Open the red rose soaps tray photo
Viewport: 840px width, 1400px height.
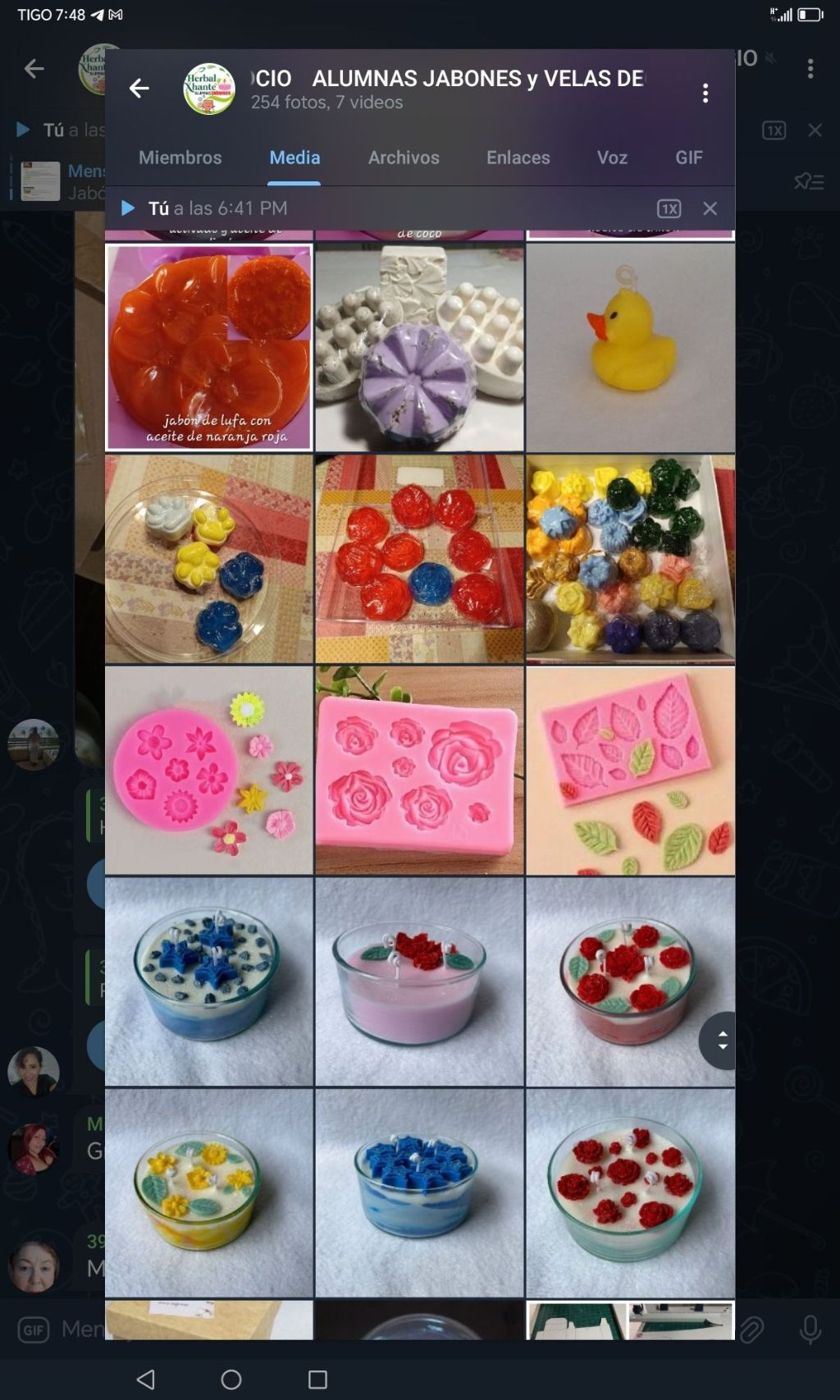(419, 559)
